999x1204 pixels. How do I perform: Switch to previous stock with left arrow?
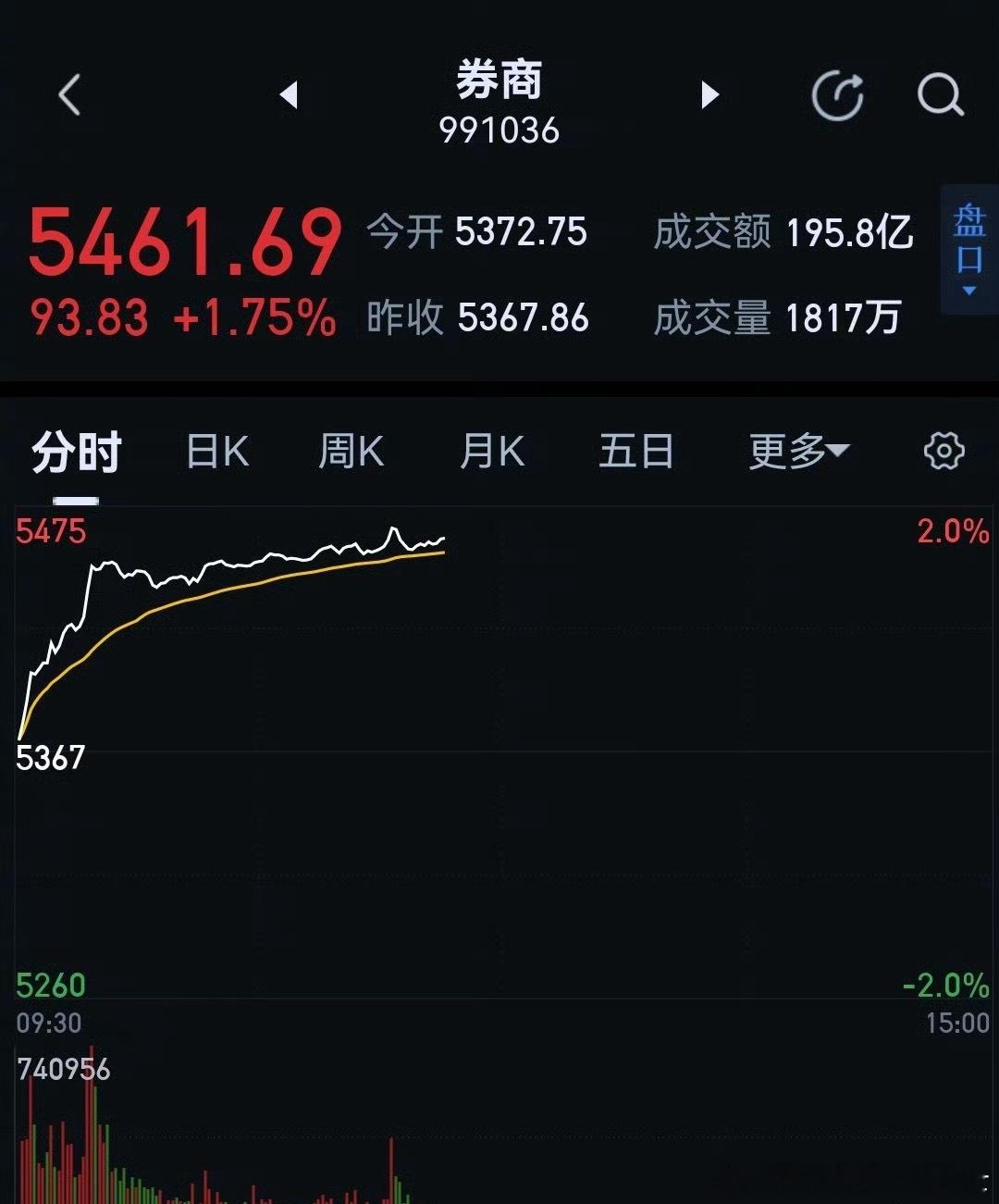[x=290, y=93]
